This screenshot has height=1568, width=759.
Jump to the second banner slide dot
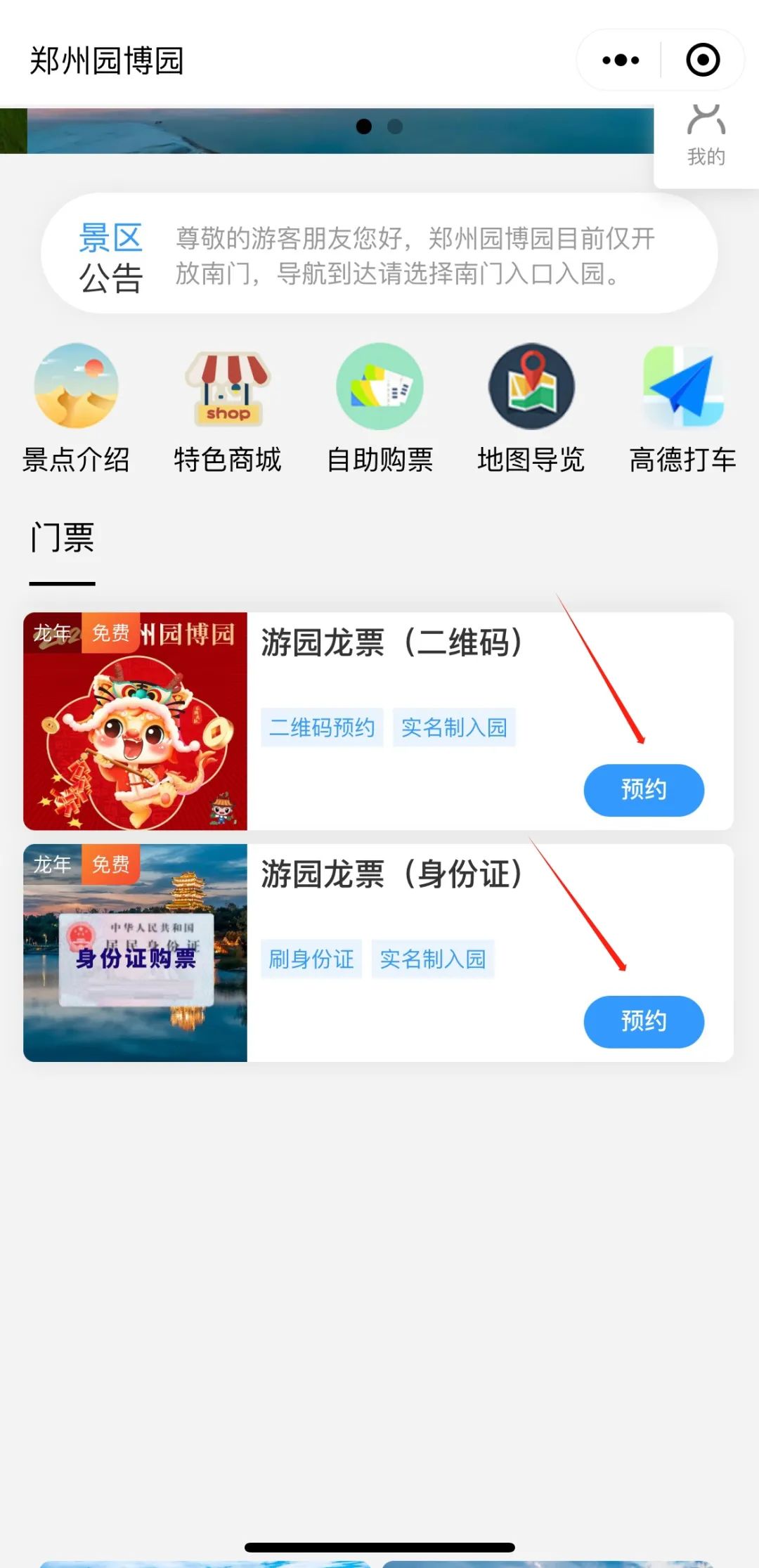395,127
